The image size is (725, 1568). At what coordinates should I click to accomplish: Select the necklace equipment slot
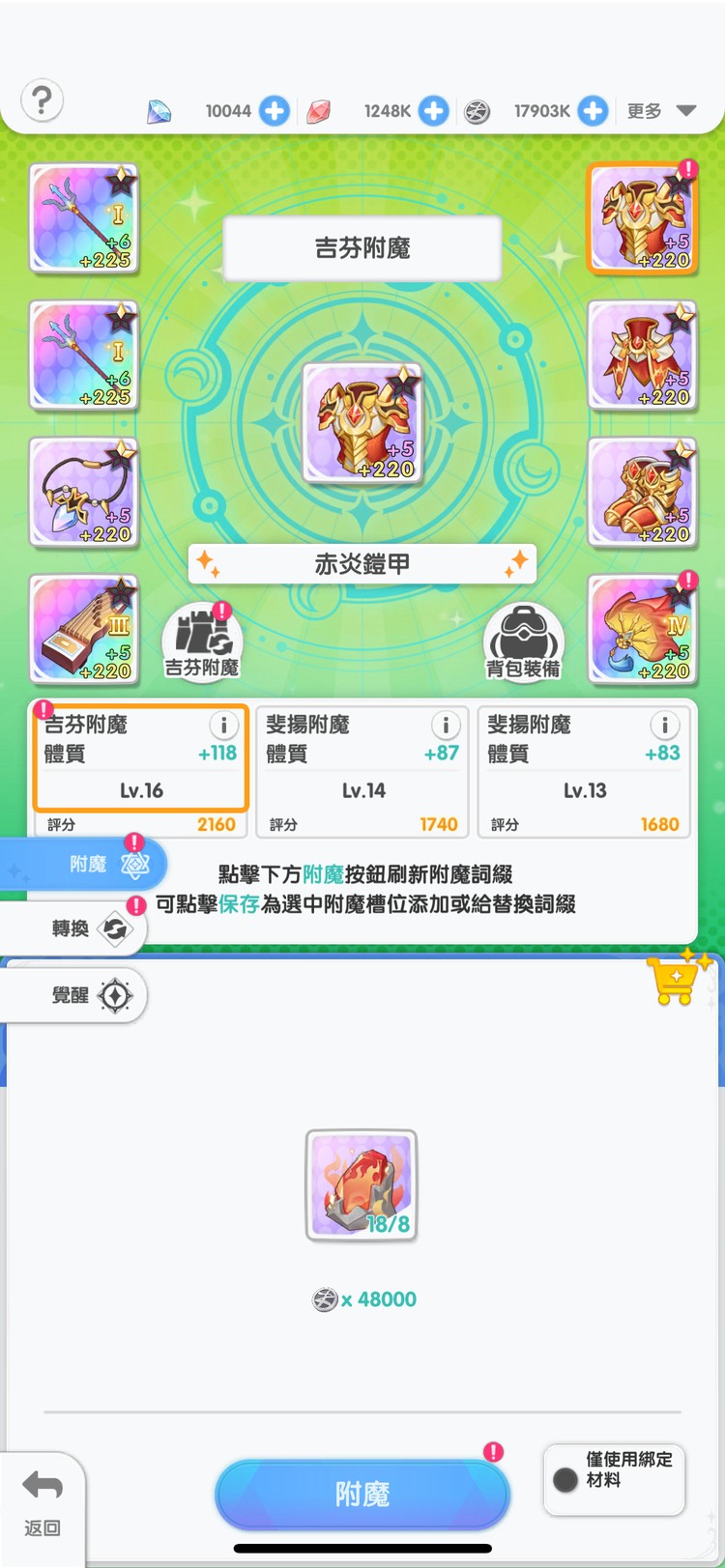click(84, 492)
